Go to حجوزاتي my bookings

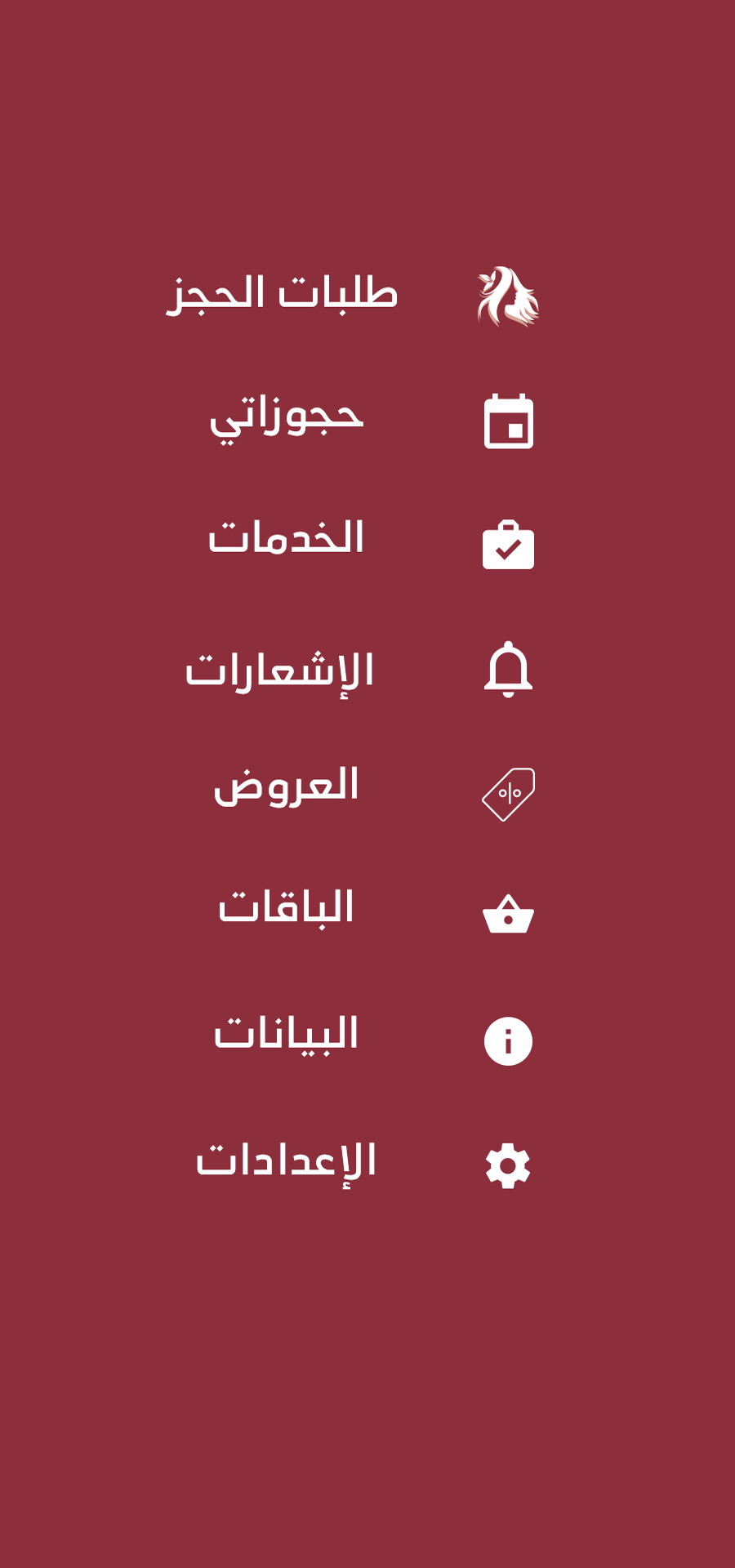click(x=286, y=418)
